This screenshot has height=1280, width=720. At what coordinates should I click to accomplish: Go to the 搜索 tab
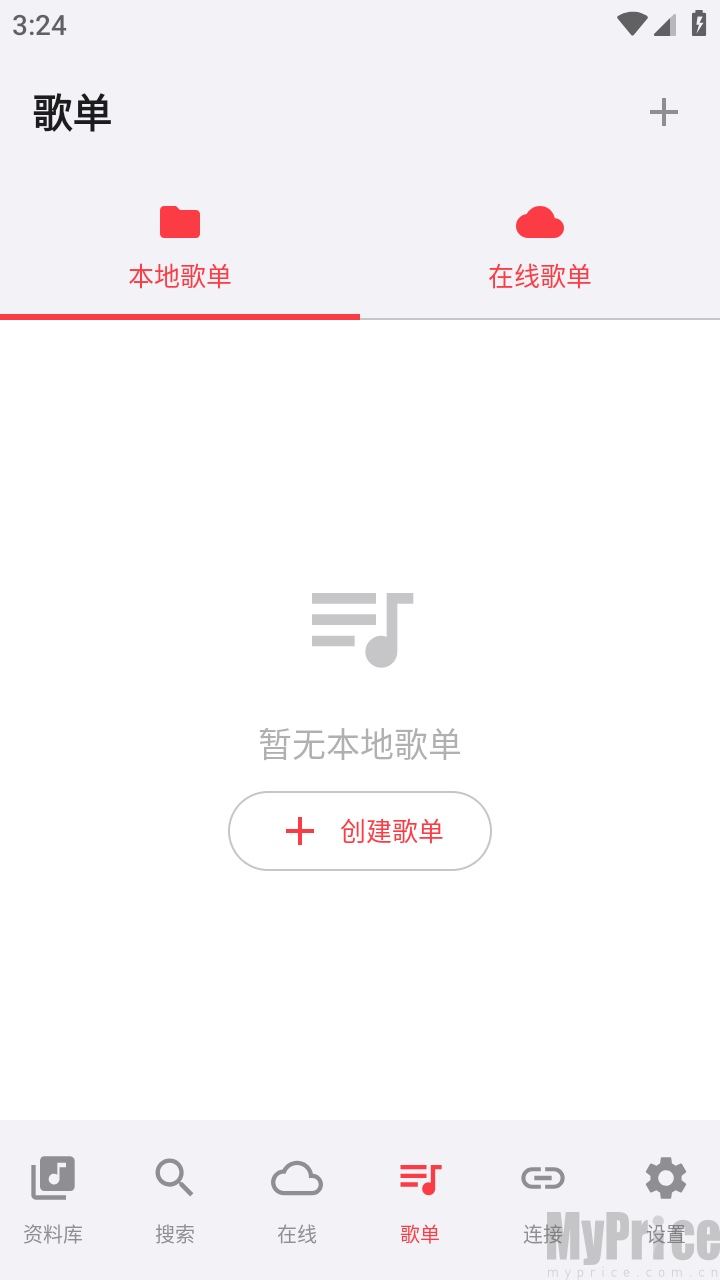(x=175, y=1199)
